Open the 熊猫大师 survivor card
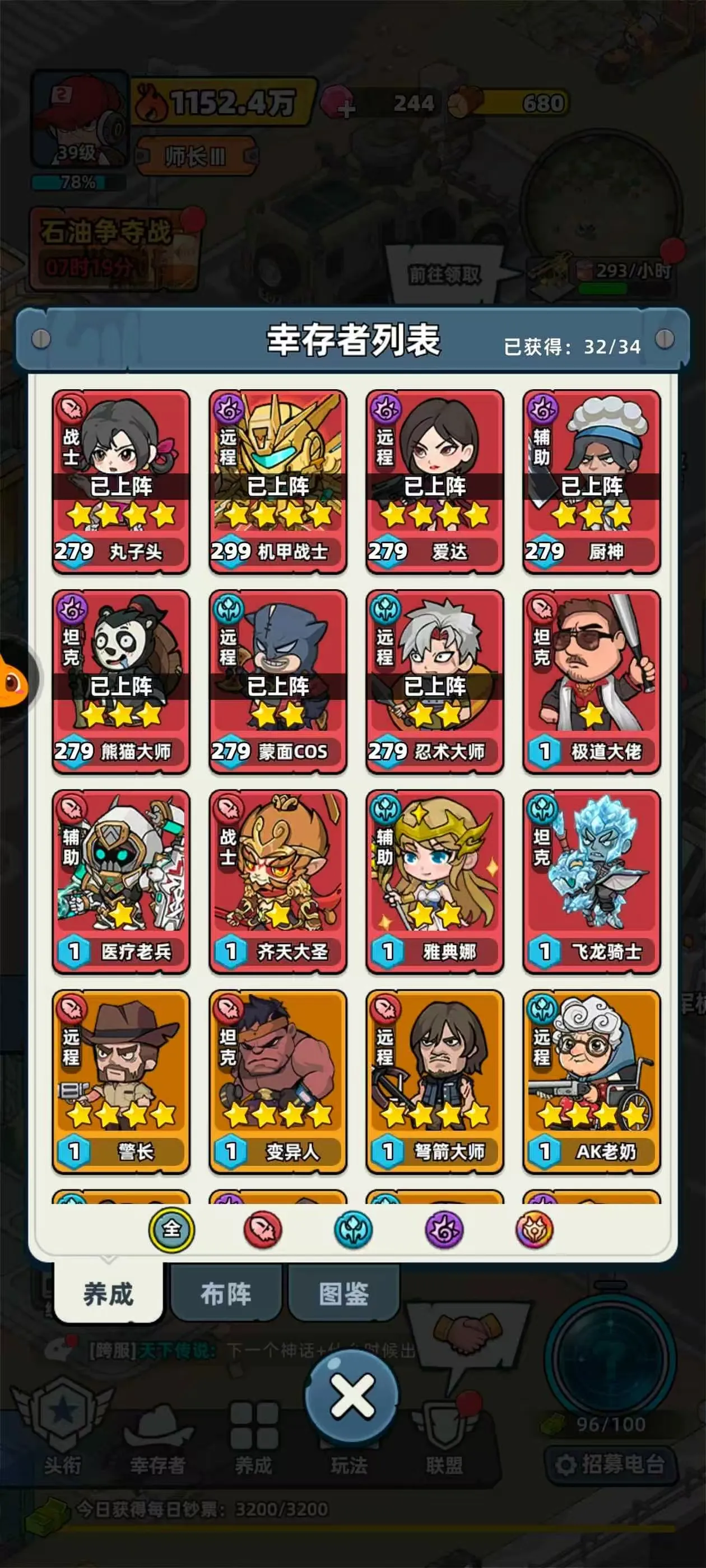This screenshot has height=1568, width=706. pyautogui.click(x=121, y=681)
